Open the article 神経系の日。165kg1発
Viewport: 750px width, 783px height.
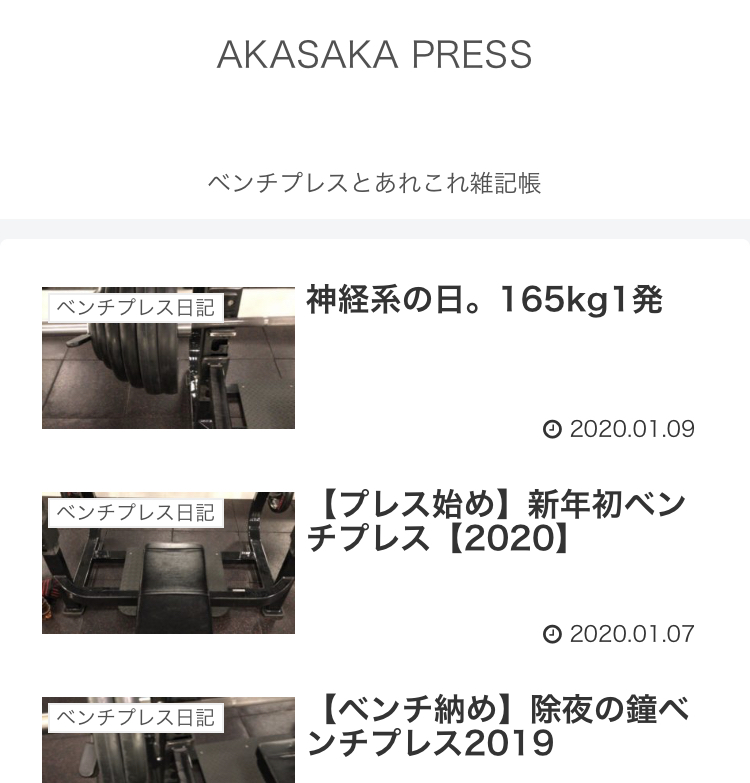(484, 300)
